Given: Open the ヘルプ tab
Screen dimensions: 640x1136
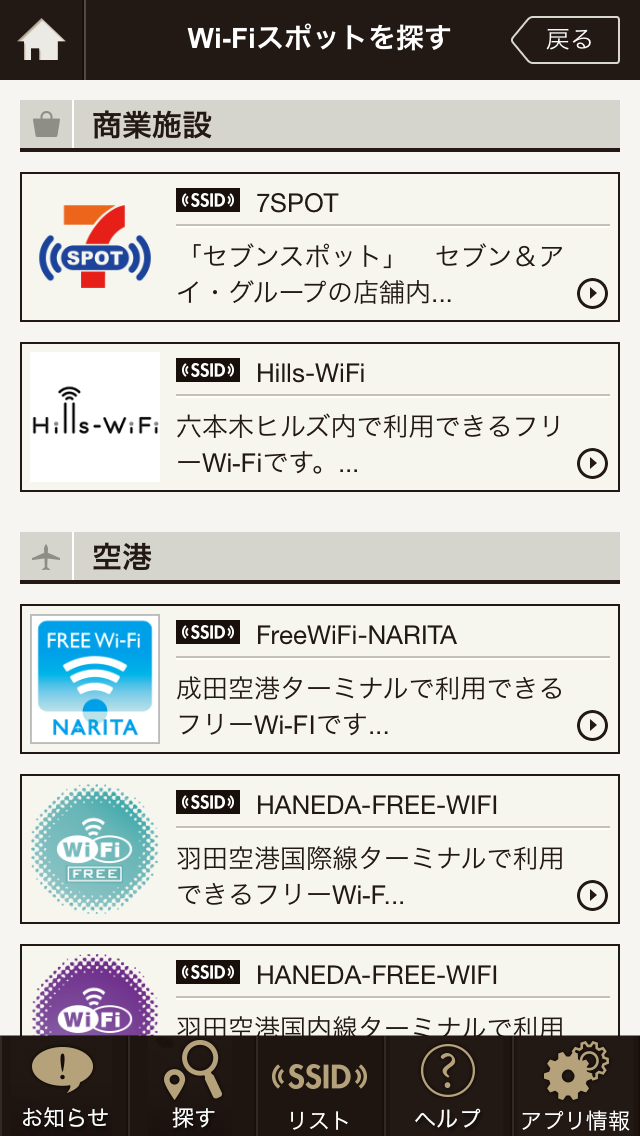Looking at the screenshot, I should pyautogui.click(x=448, y=1086).
